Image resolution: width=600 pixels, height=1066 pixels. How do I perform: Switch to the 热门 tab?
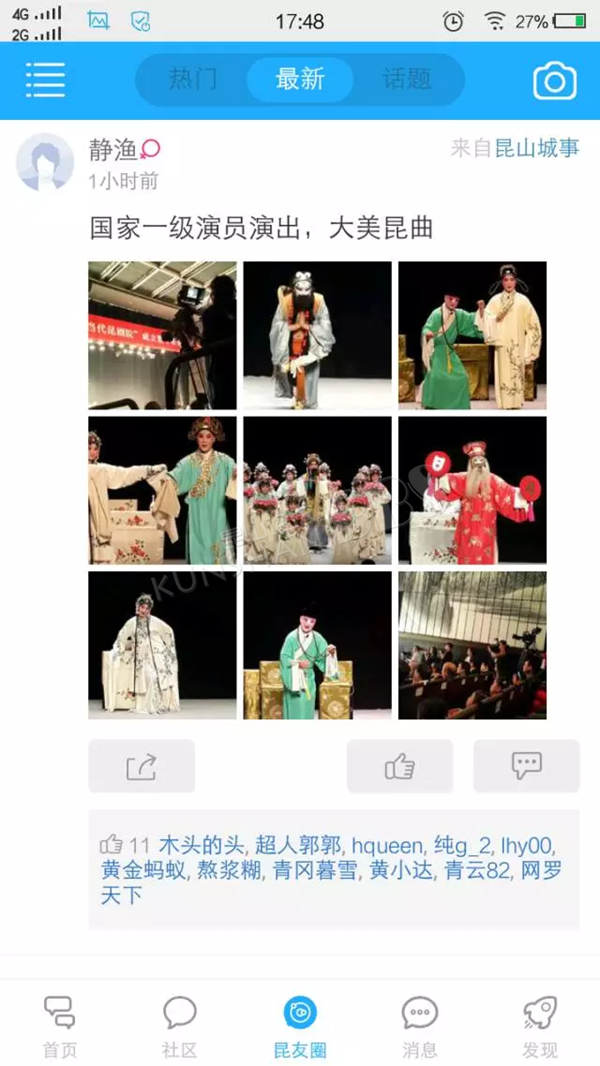pyautogui.click(x=192, y=80)
